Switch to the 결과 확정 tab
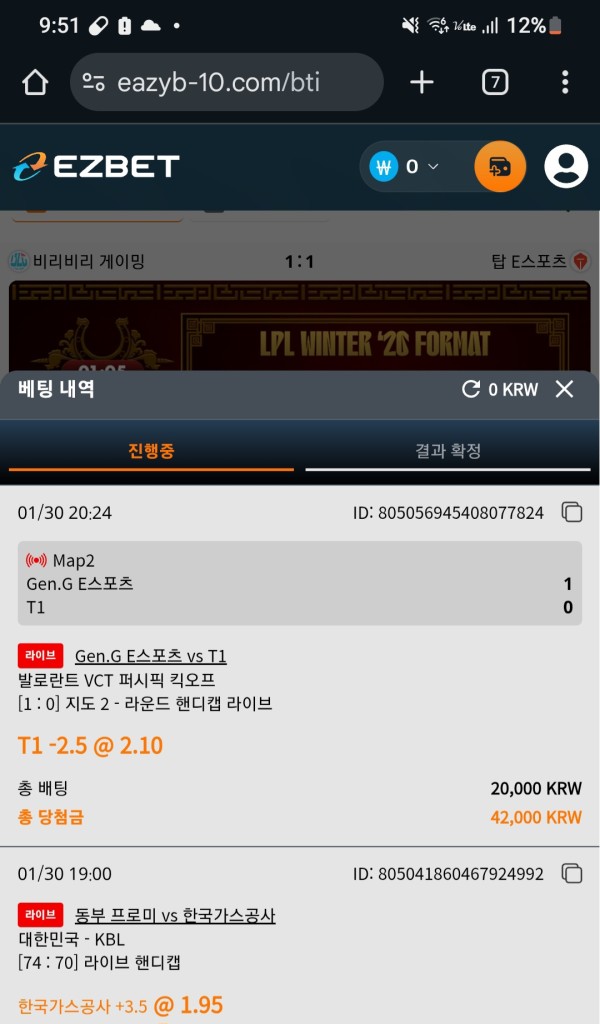 click(448, 451)
